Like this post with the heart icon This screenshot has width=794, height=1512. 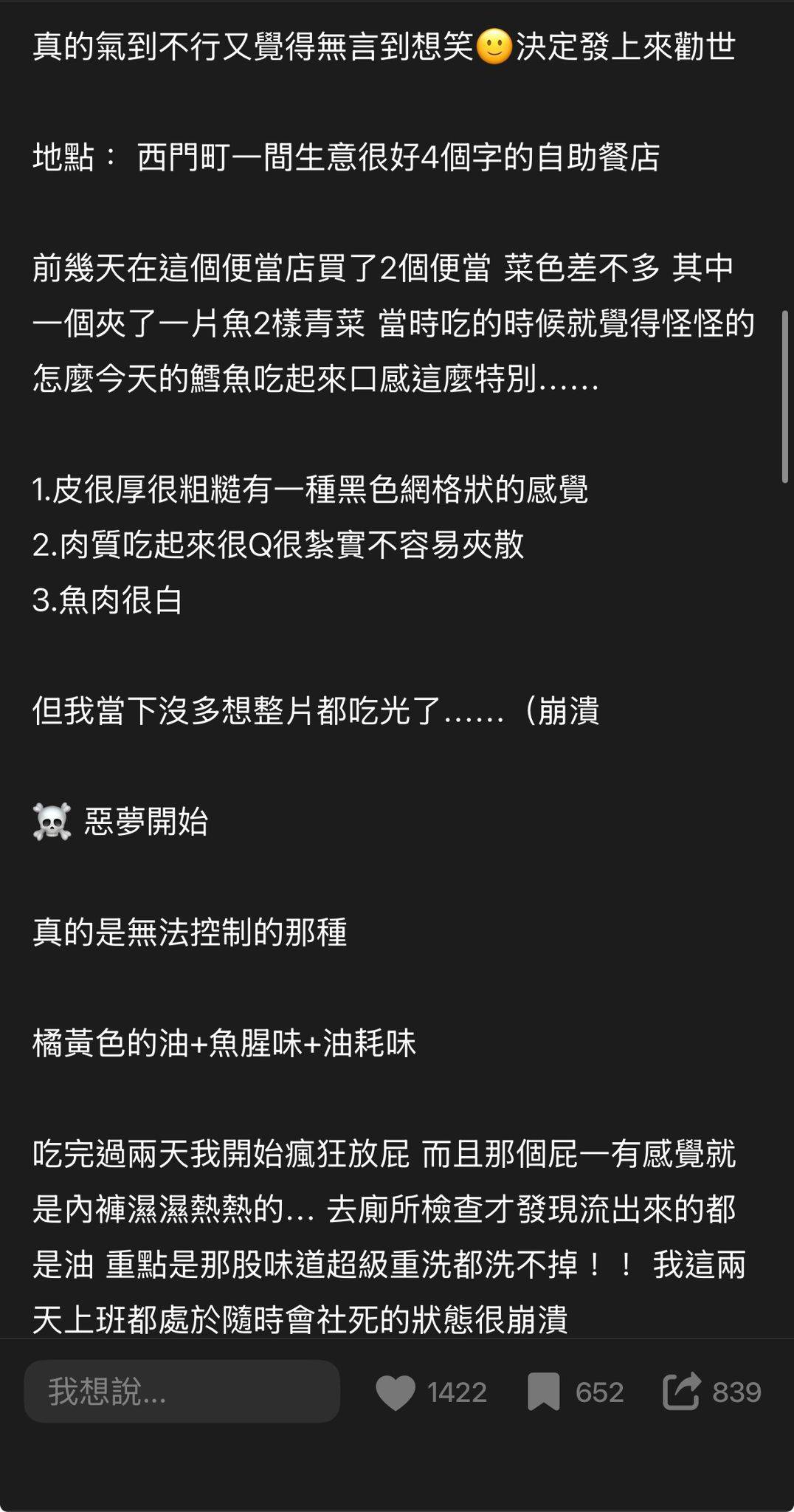point(396,1392)
